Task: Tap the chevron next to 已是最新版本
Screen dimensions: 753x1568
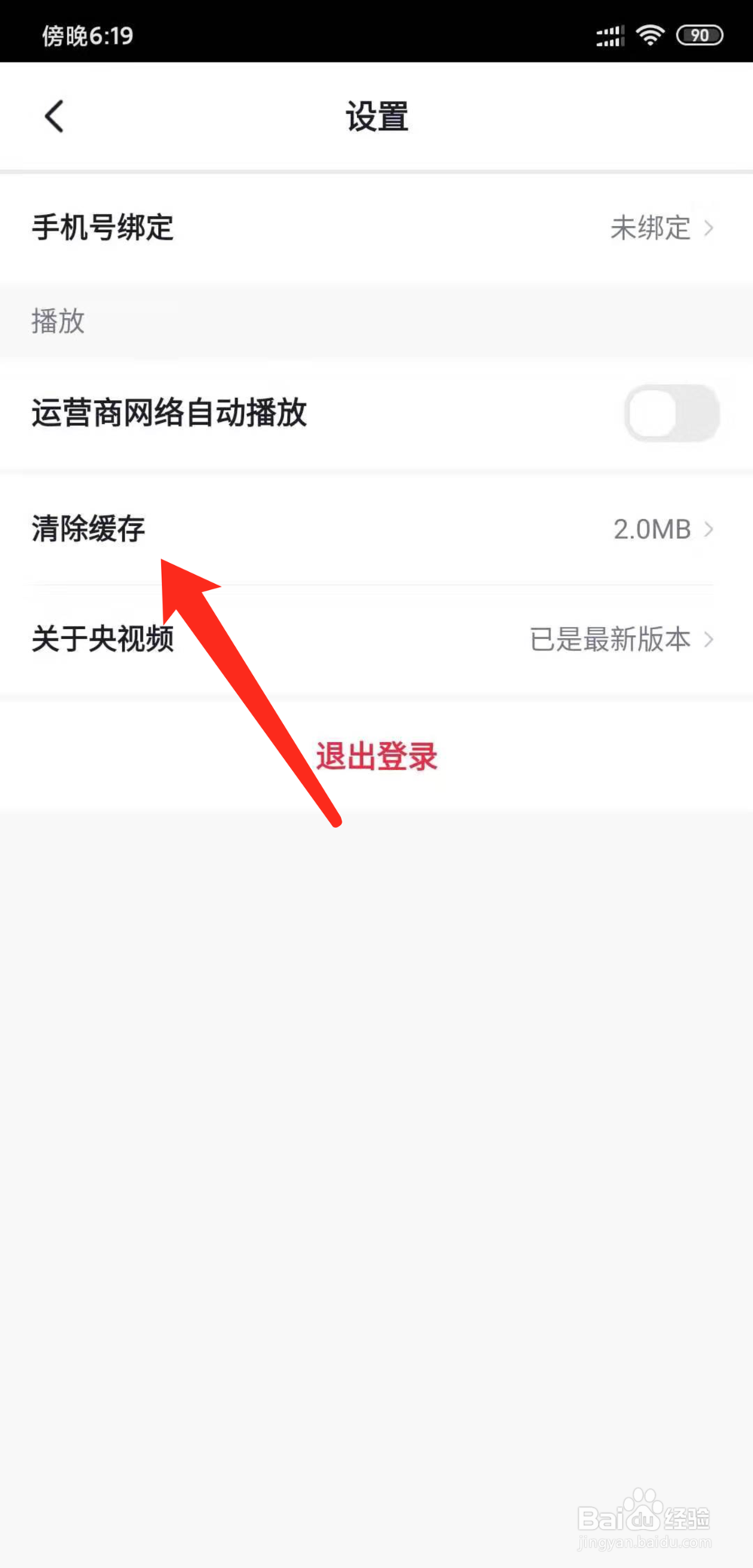Action: (x=709, y=640)
